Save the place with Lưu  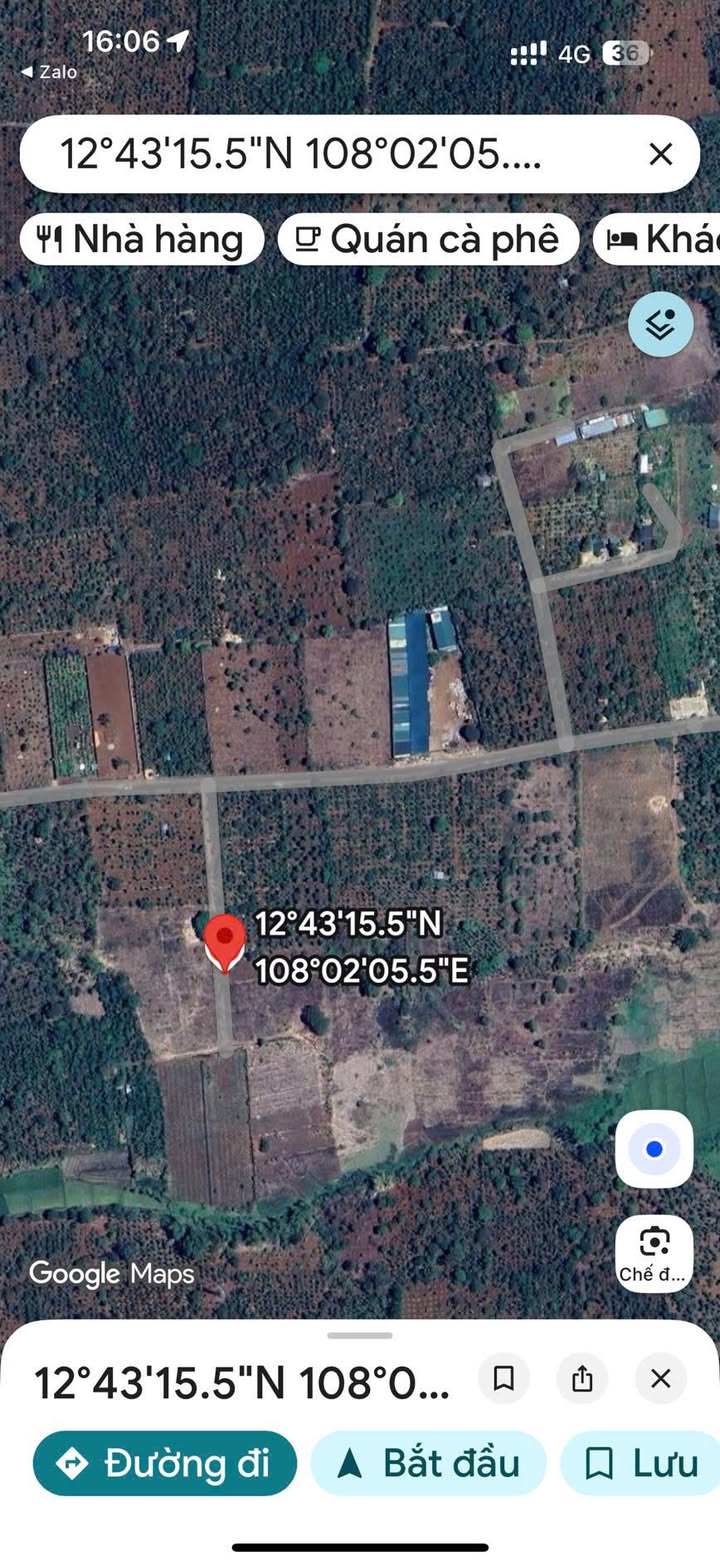tap(640, 1463)
